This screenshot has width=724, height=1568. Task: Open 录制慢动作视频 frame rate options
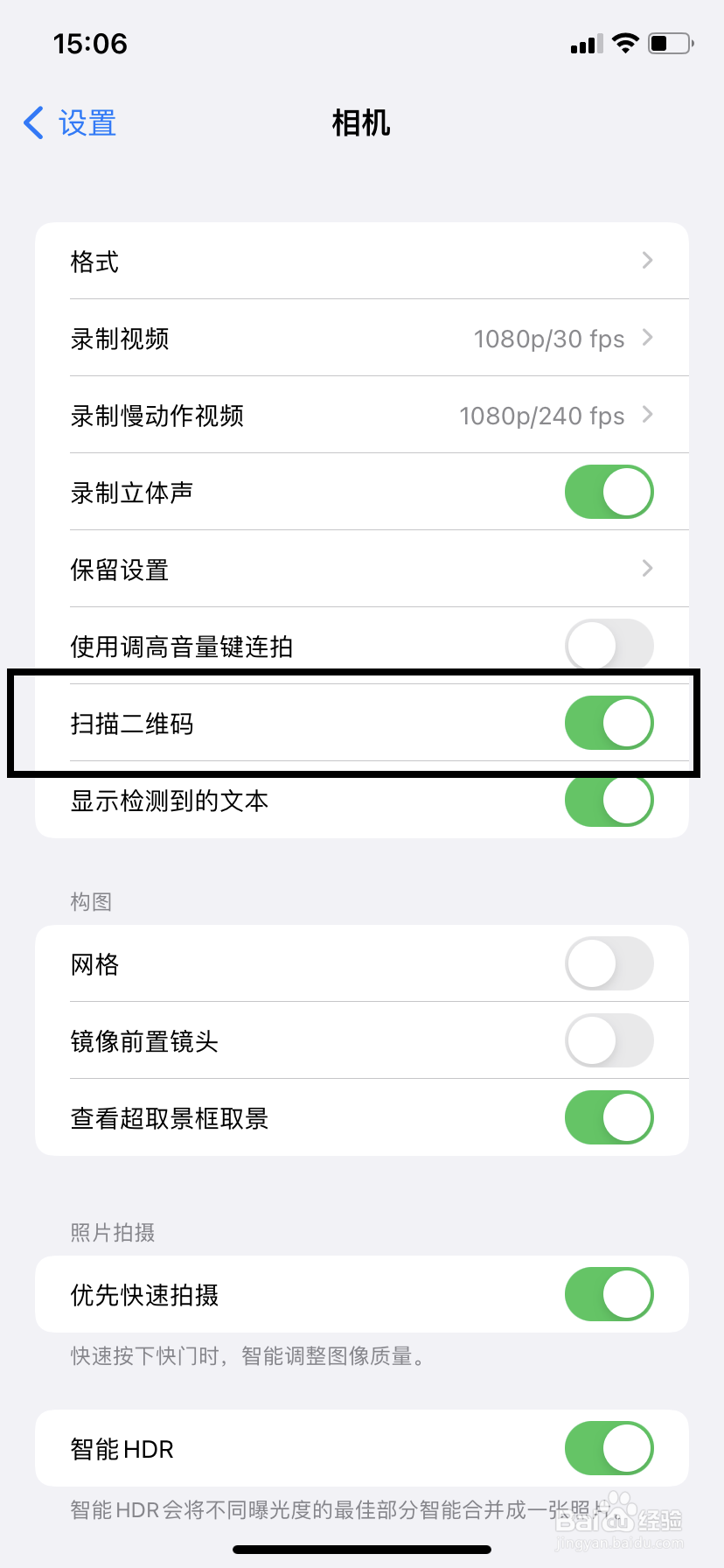(647, 415)
